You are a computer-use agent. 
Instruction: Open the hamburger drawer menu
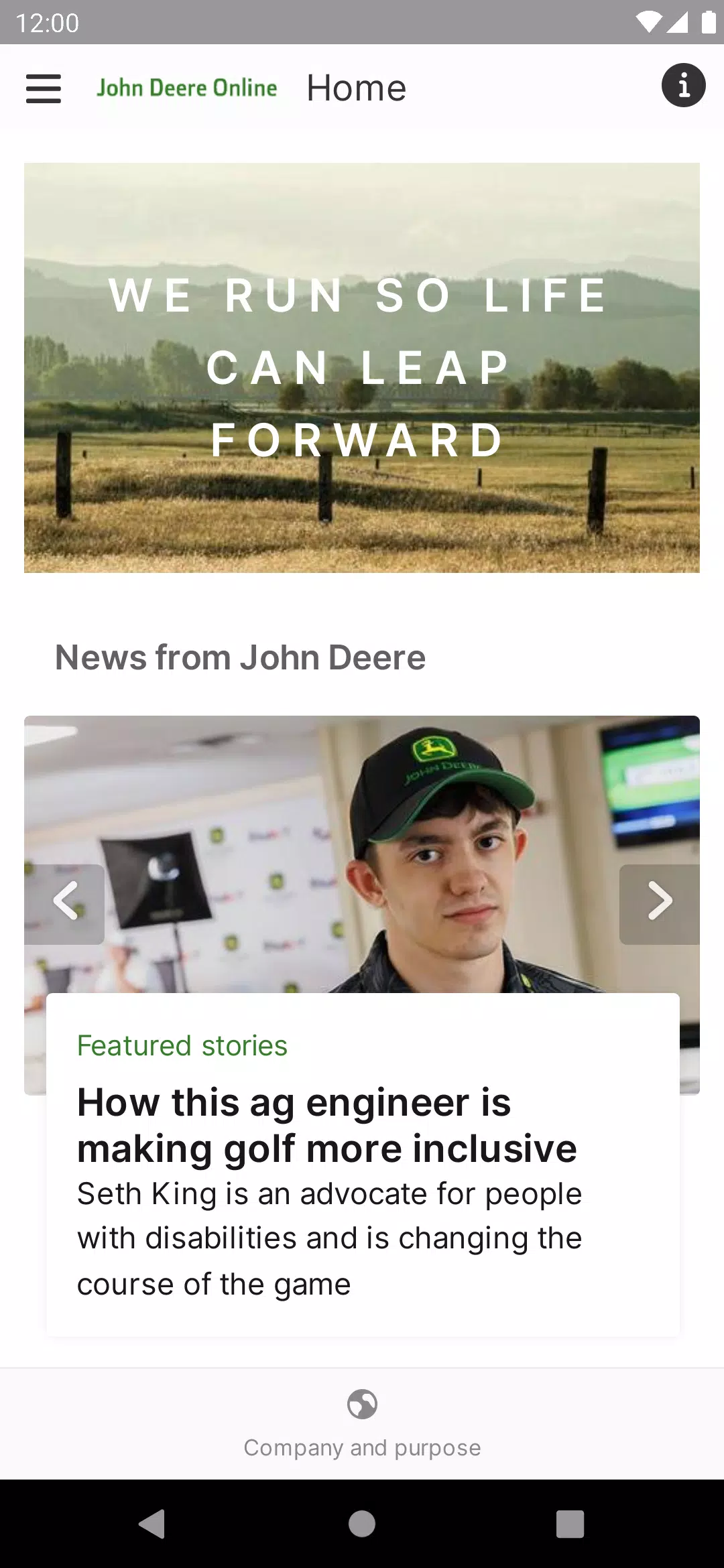[x=44, y=88]
